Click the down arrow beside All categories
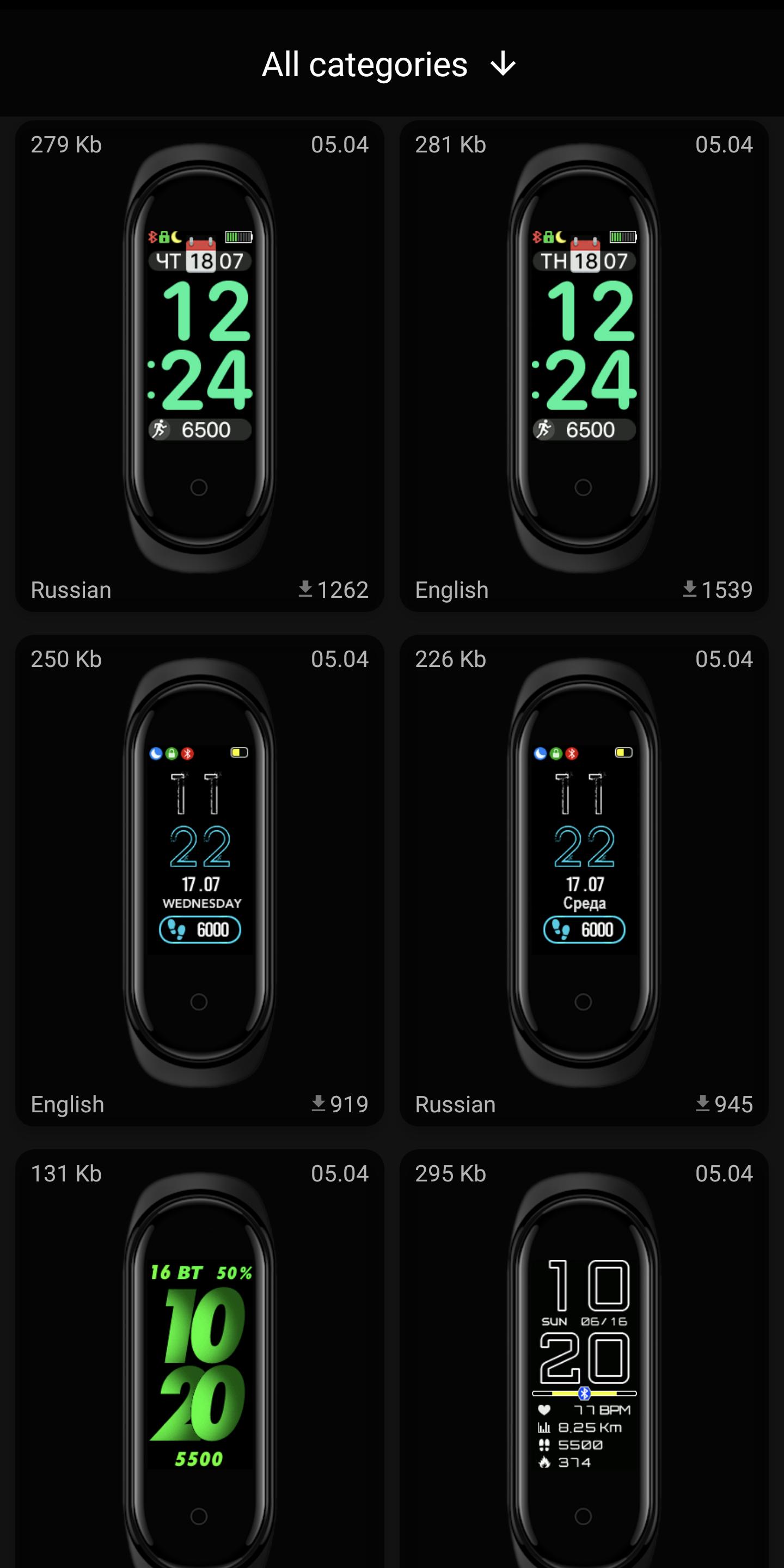Screen dimensions: 784x1568 coord(503,64)
